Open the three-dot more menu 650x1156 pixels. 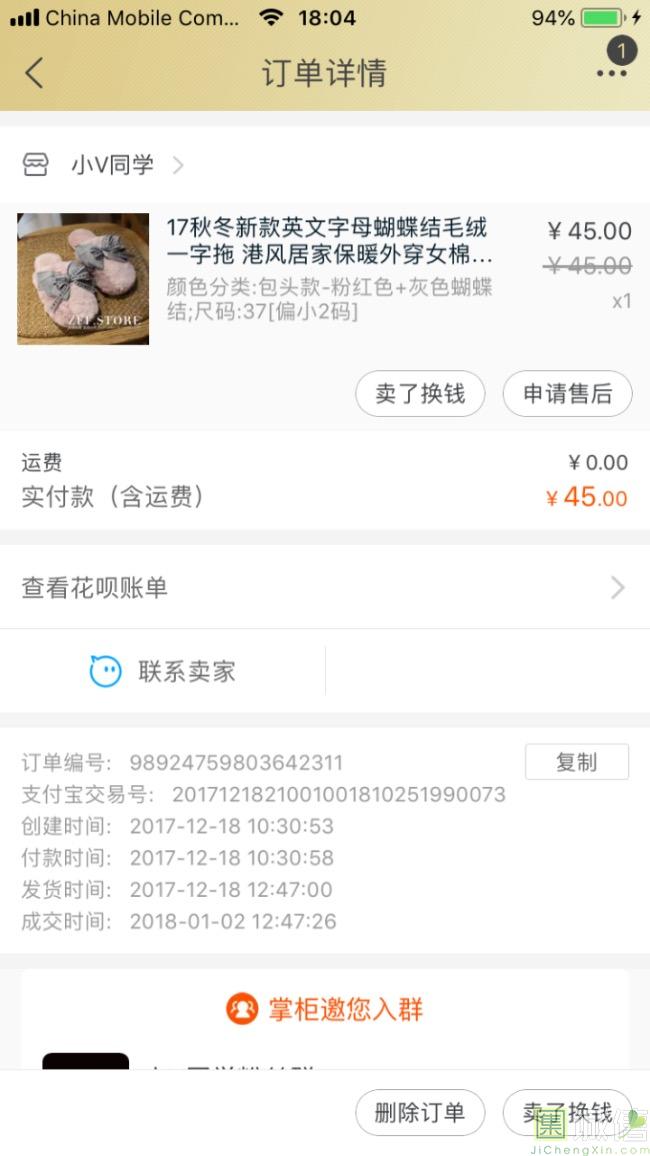pyautogui.click(x=611, y=73)
